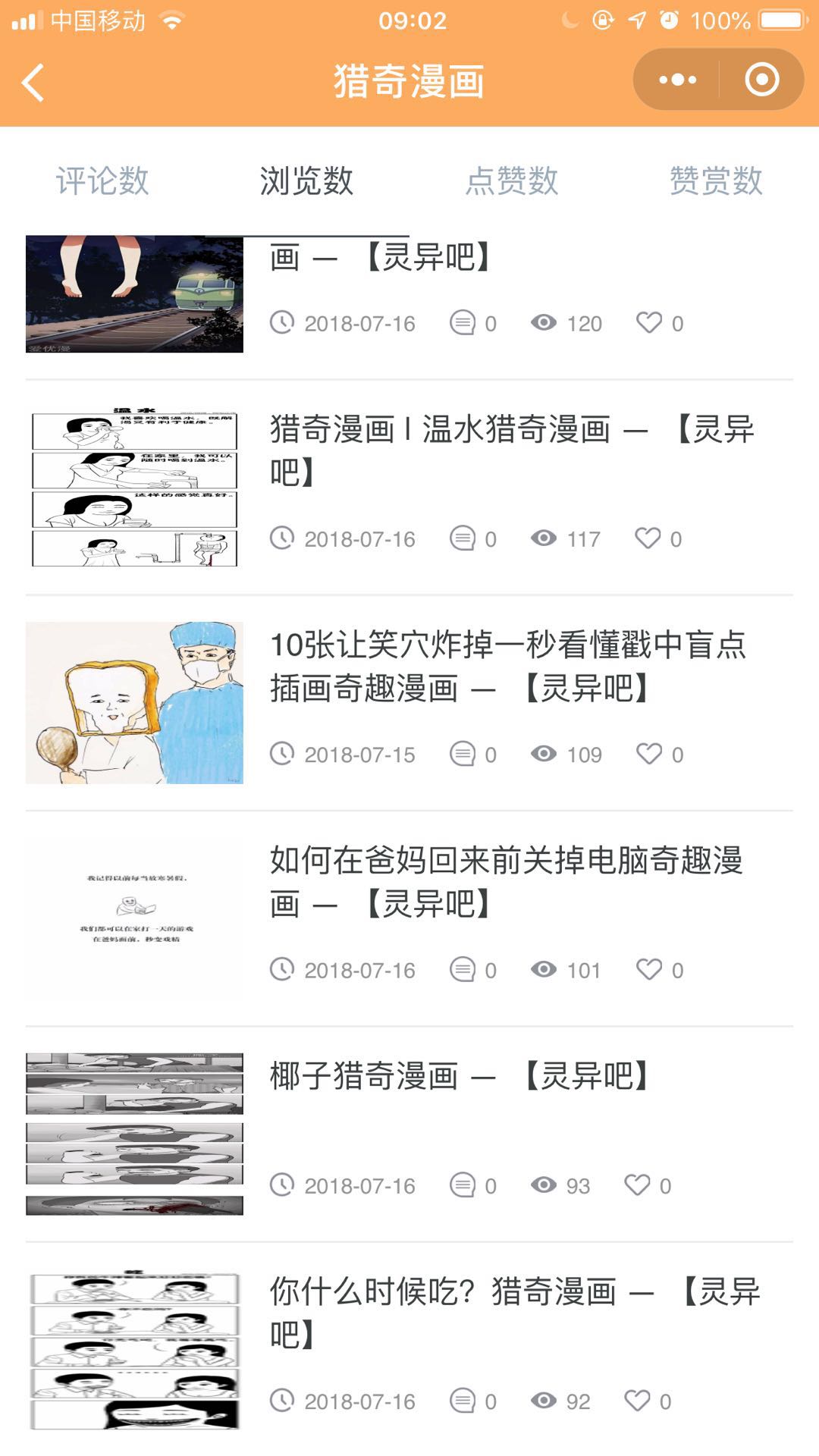Tap the thumbnail of the 椰子猎奇漫画 post
The height and width of the screenshot is (1456, 819).
134,1134
